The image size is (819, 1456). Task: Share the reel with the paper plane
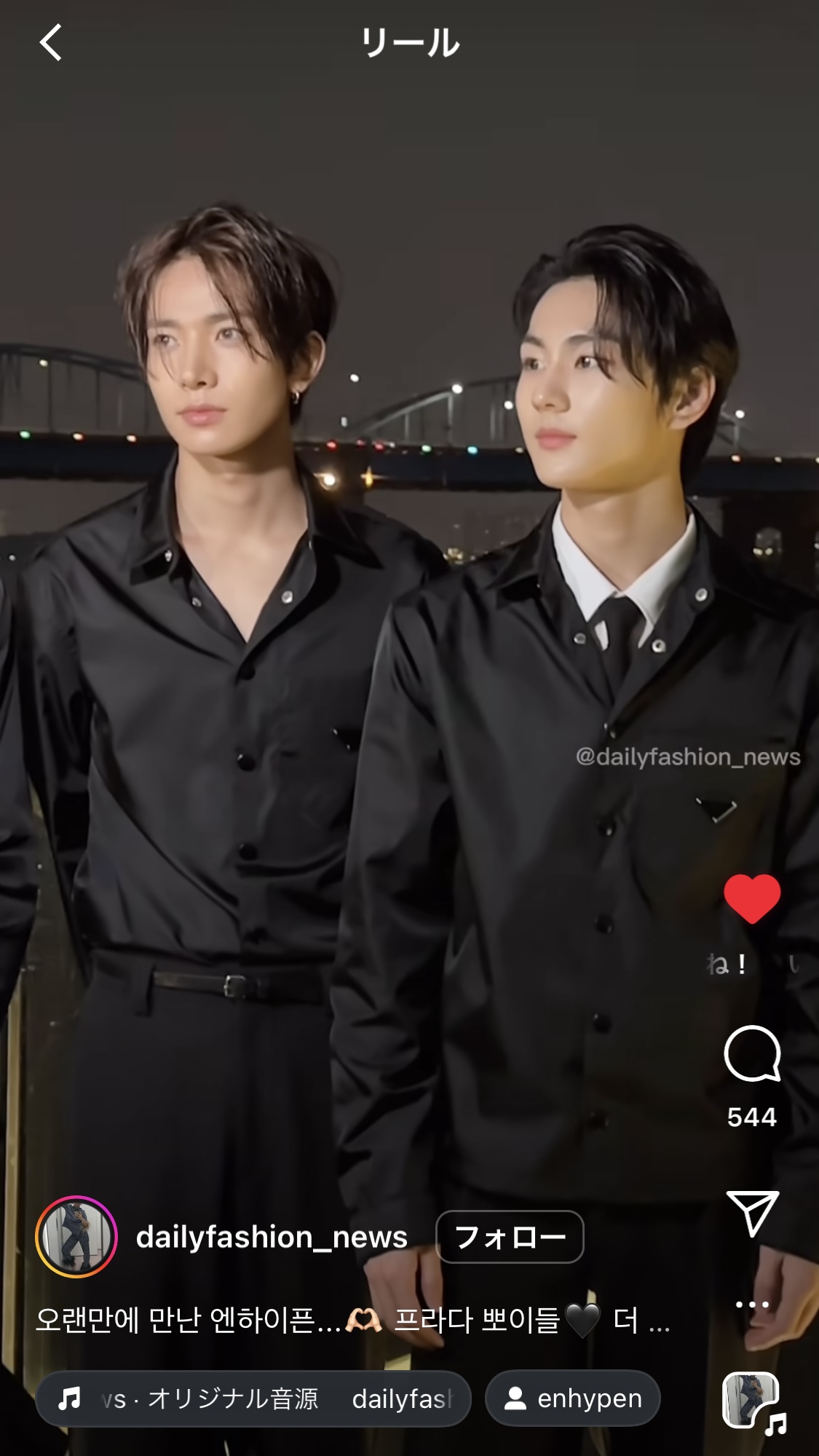[752, 1214]
